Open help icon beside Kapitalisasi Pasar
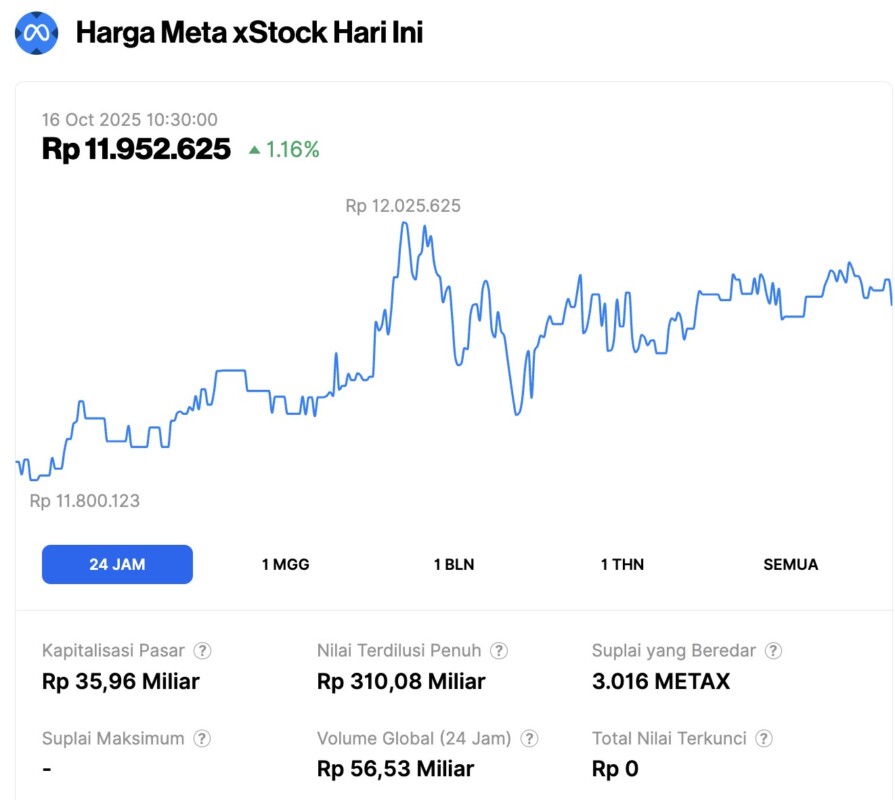 [202, 651]
